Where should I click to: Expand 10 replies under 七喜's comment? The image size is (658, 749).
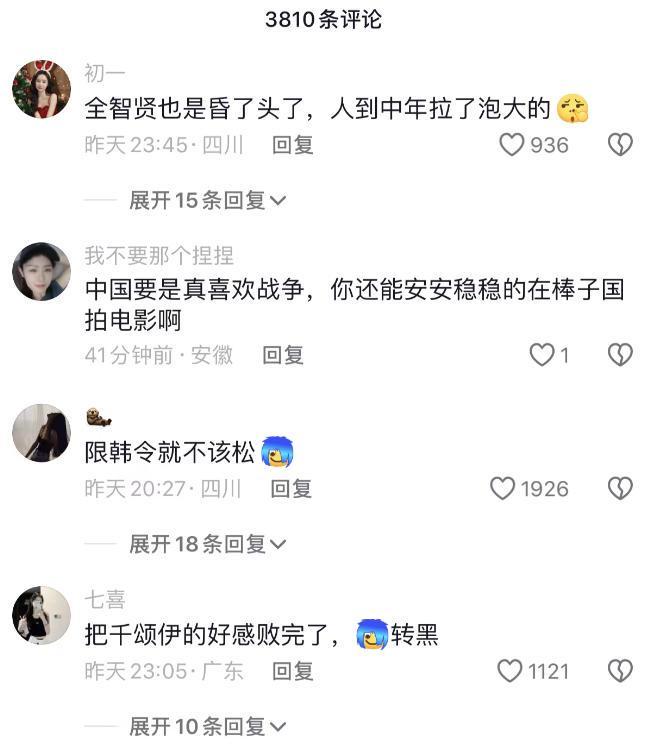(x=207, y=726)
